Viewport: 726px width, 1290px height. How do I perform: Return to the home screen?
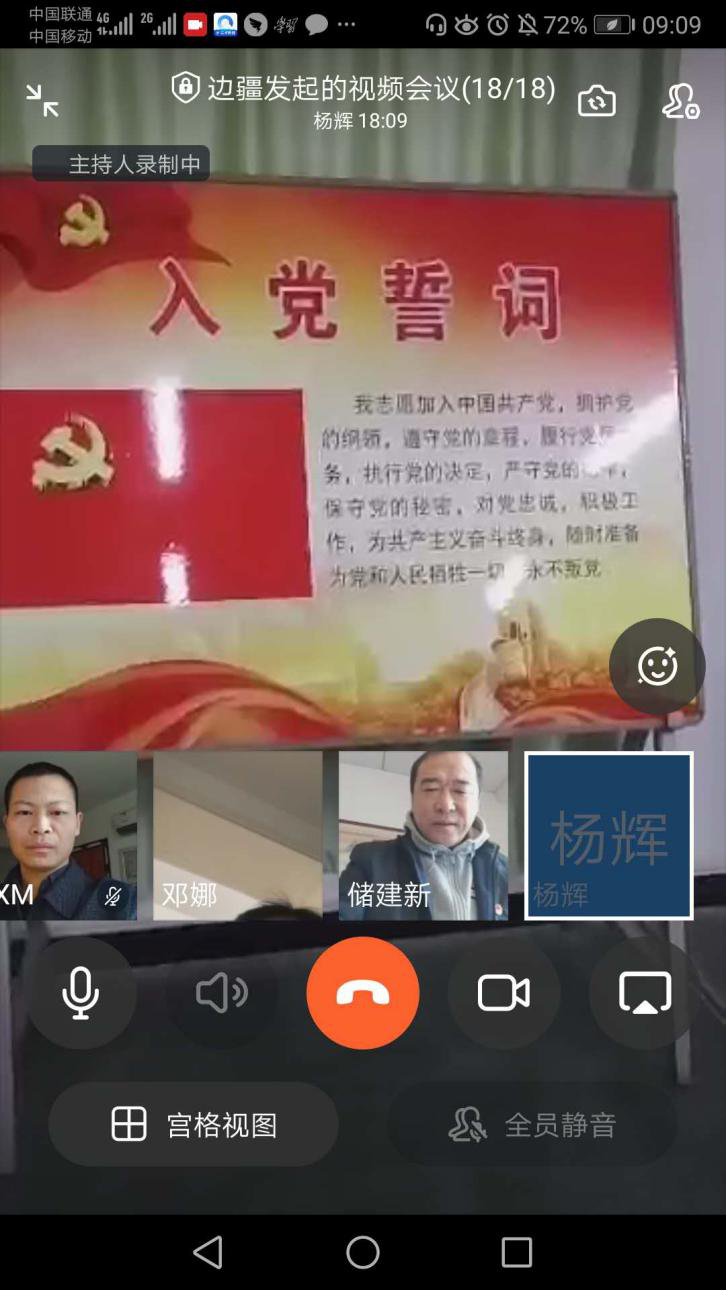click(x=363, y=1252)
